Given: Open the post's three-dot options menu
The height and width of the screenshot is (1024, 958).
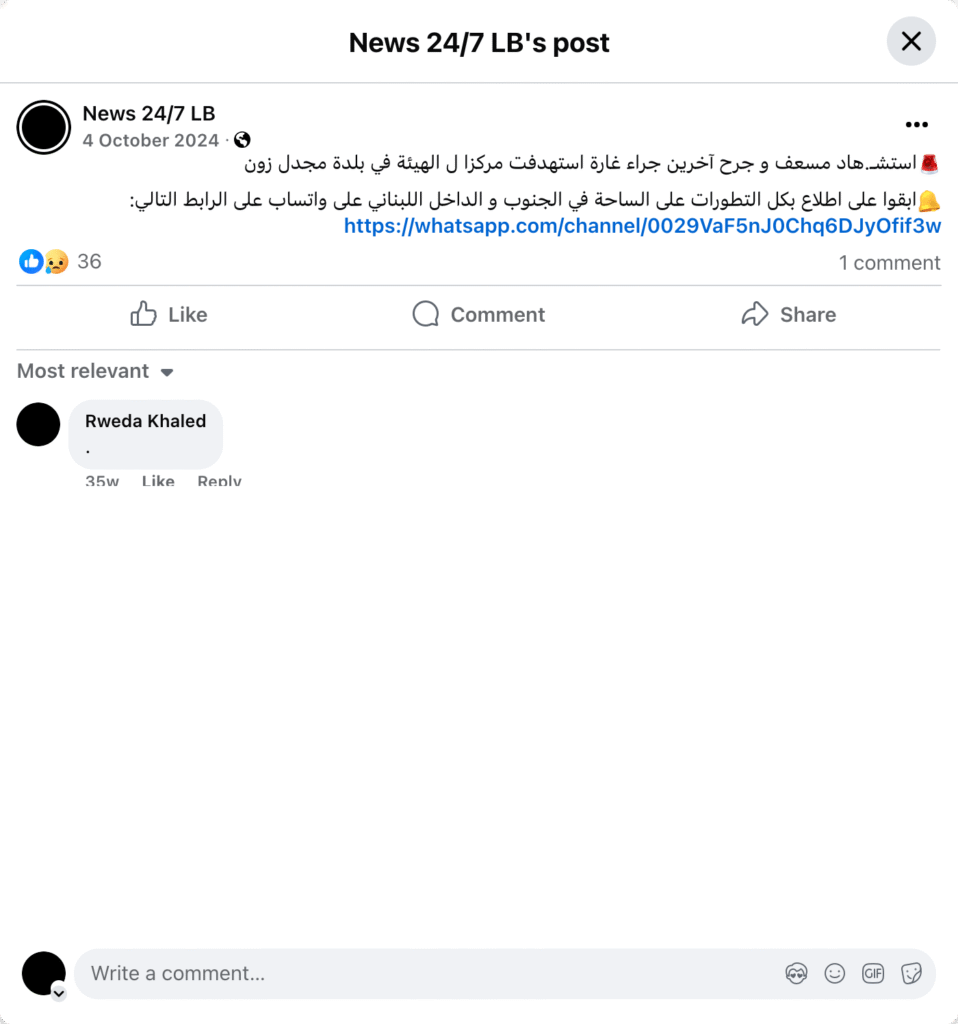Looking at the screenshot, I should coord(916,125).
